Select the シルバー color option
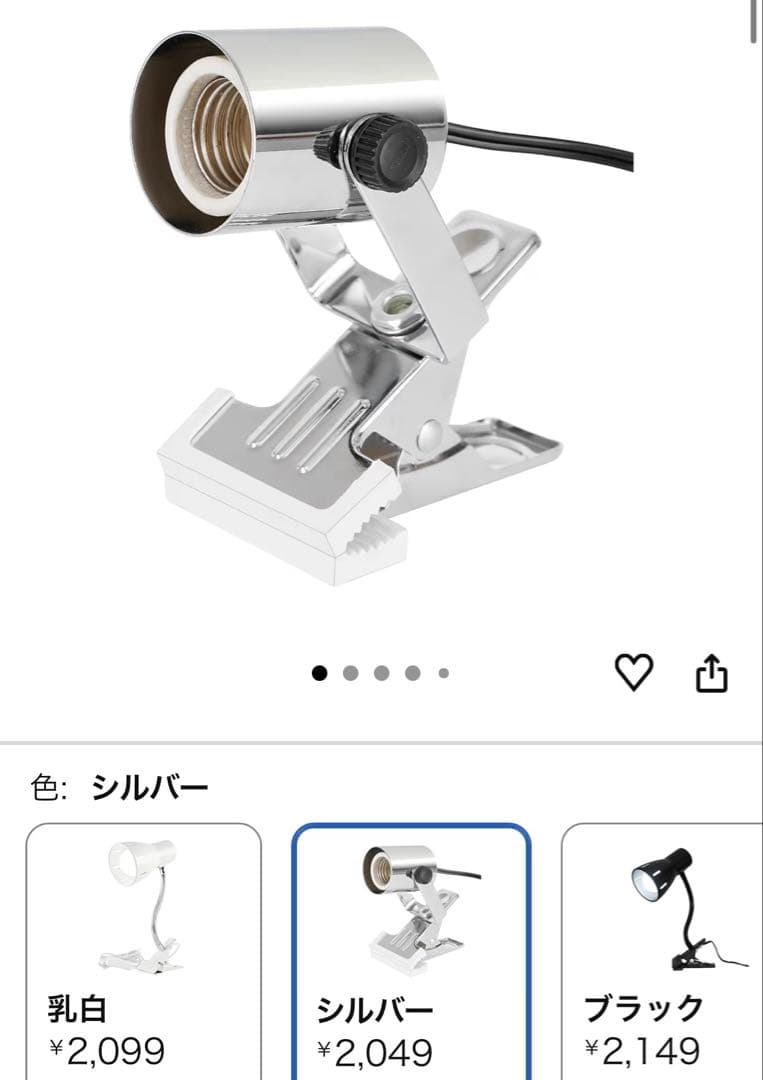 (410, 950)
